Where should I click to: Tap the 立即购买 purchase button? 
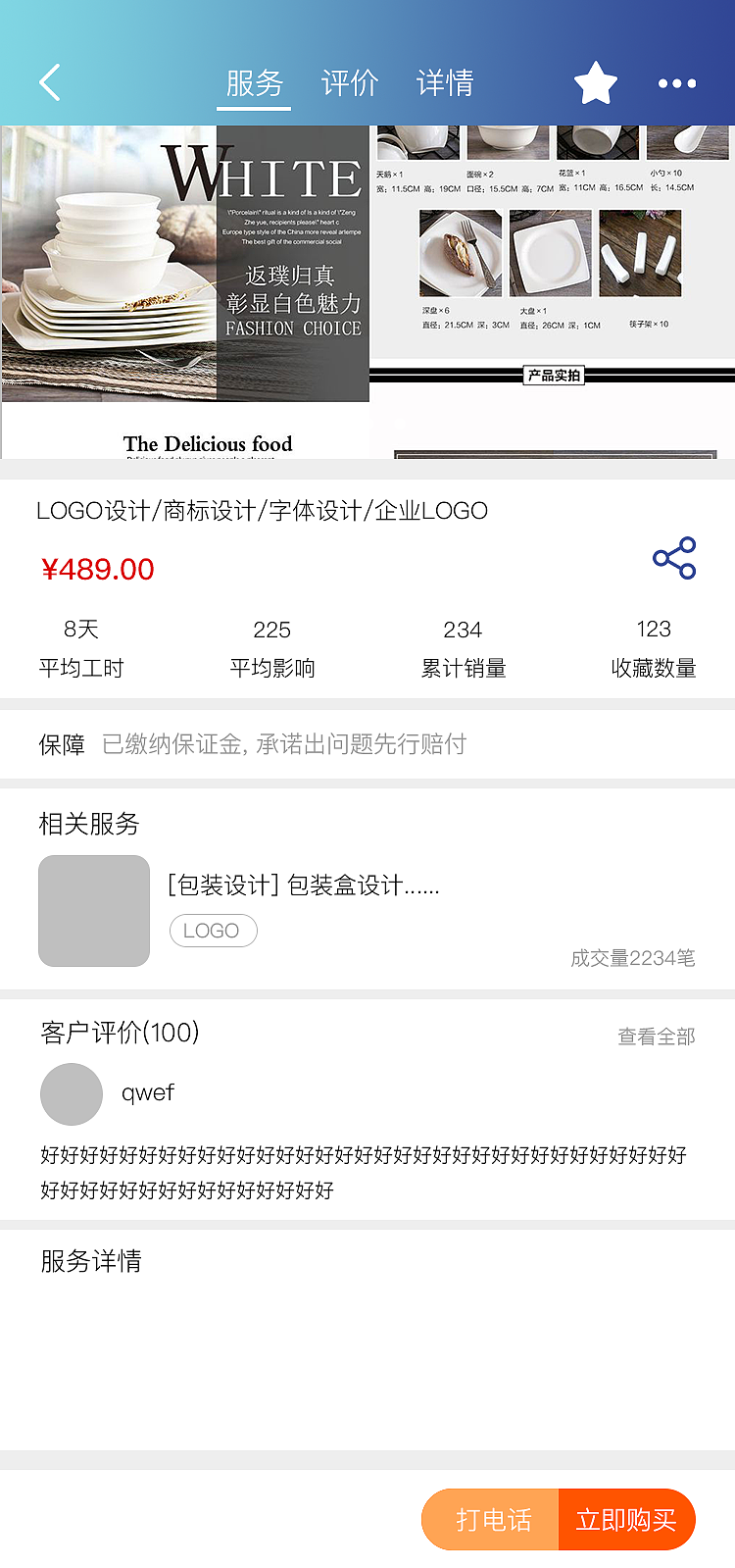(627, 1519)
